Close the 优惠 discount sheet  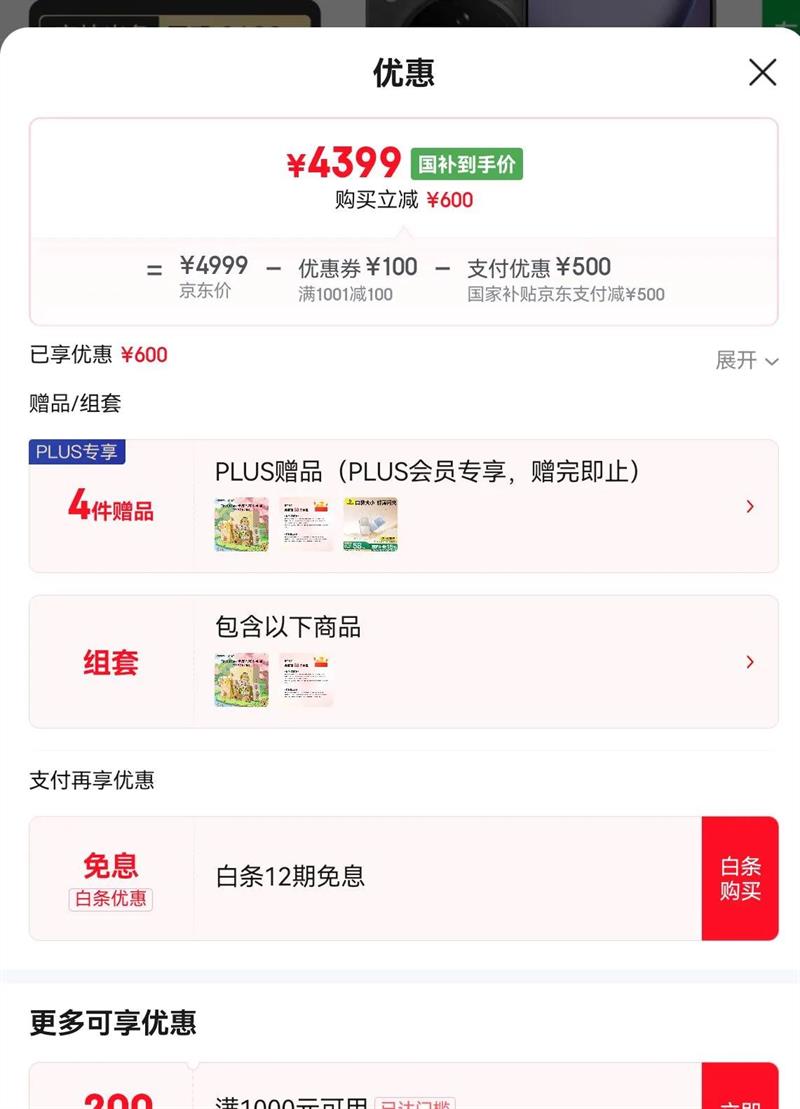762,72
